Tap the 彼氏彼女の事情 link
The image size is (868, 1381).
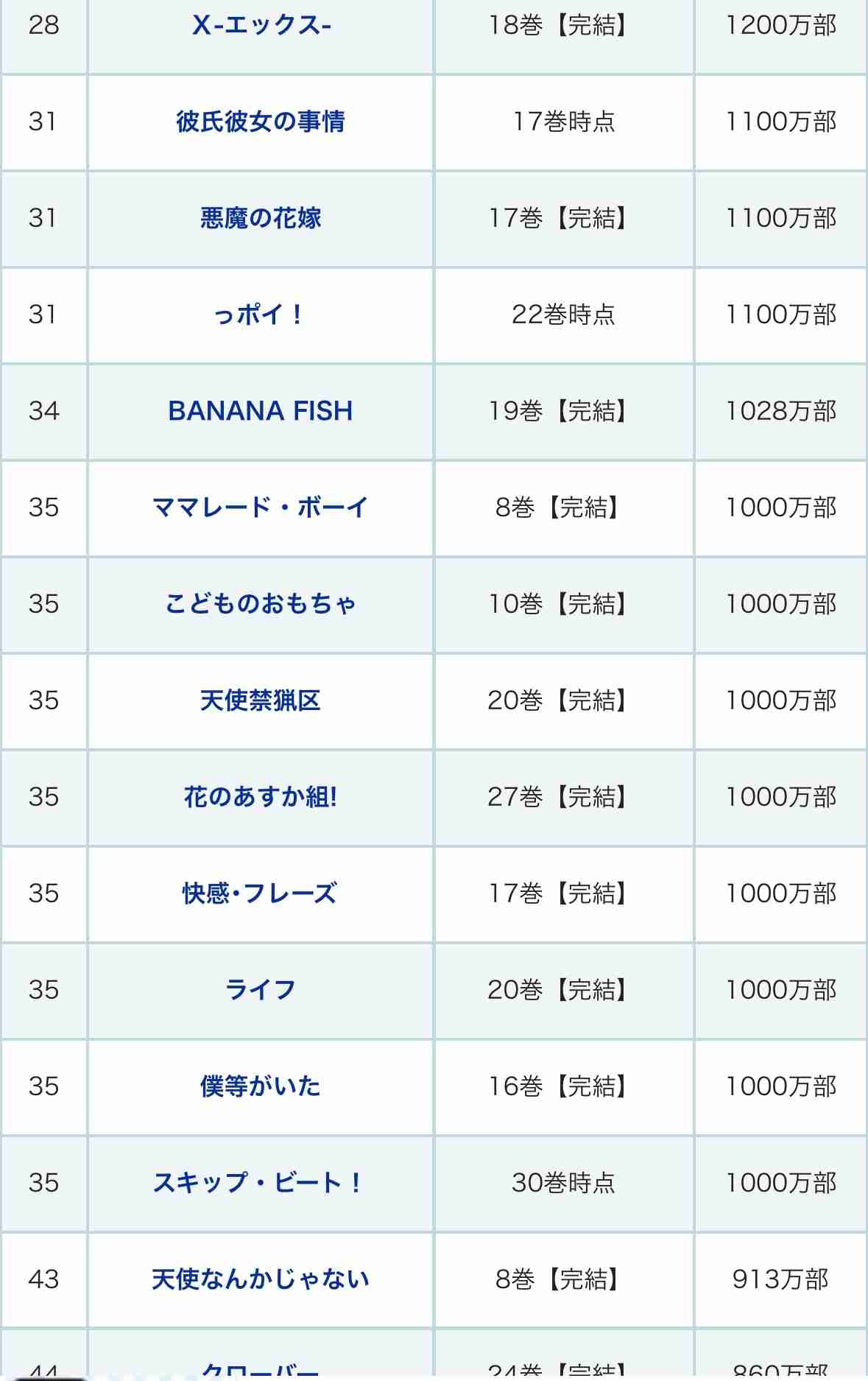261,122
